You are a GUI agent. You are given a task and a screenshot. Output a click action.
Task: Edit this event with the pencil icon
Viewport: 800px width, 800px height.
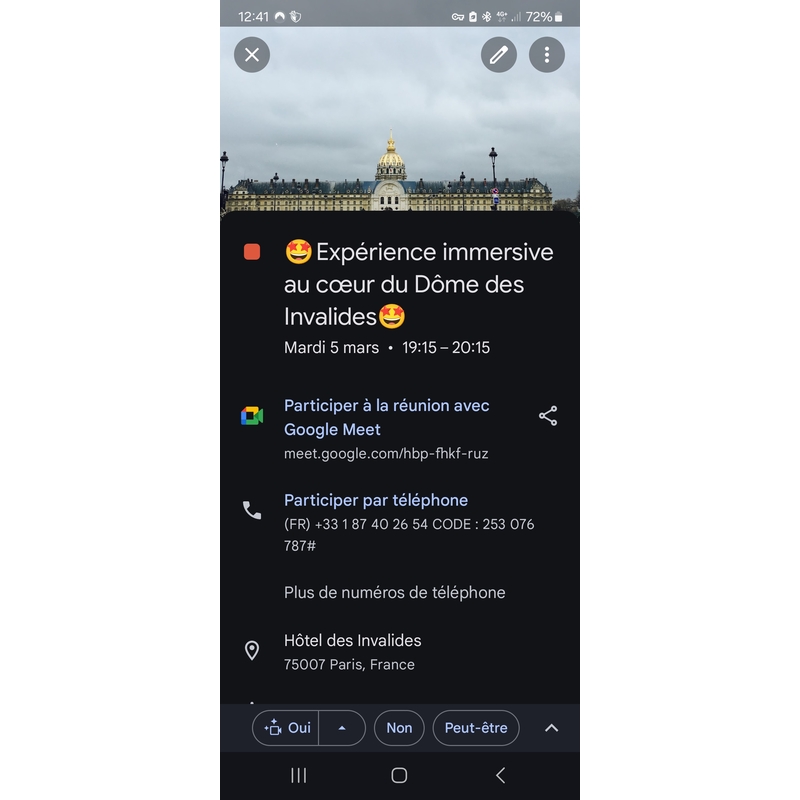(499, 54)
